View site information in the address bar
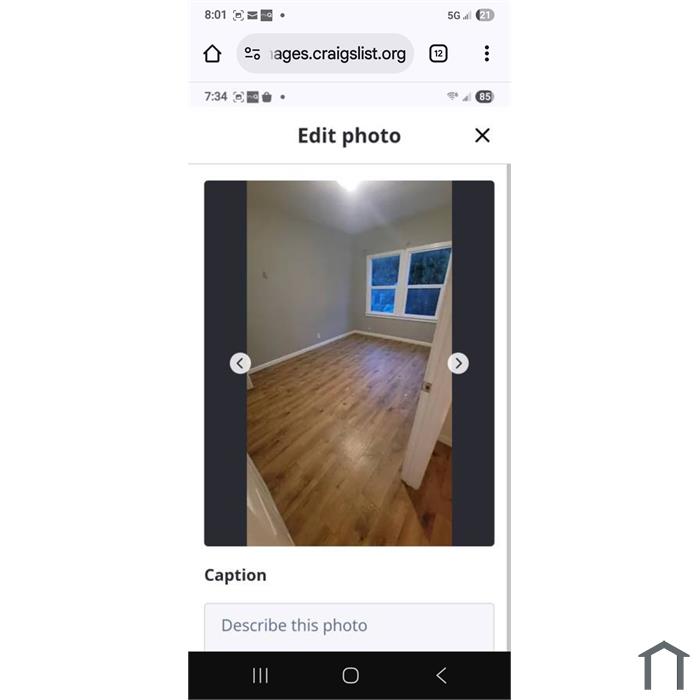Image resolution: width=700 pixels, height=700 pixels. tap(252, 54)
